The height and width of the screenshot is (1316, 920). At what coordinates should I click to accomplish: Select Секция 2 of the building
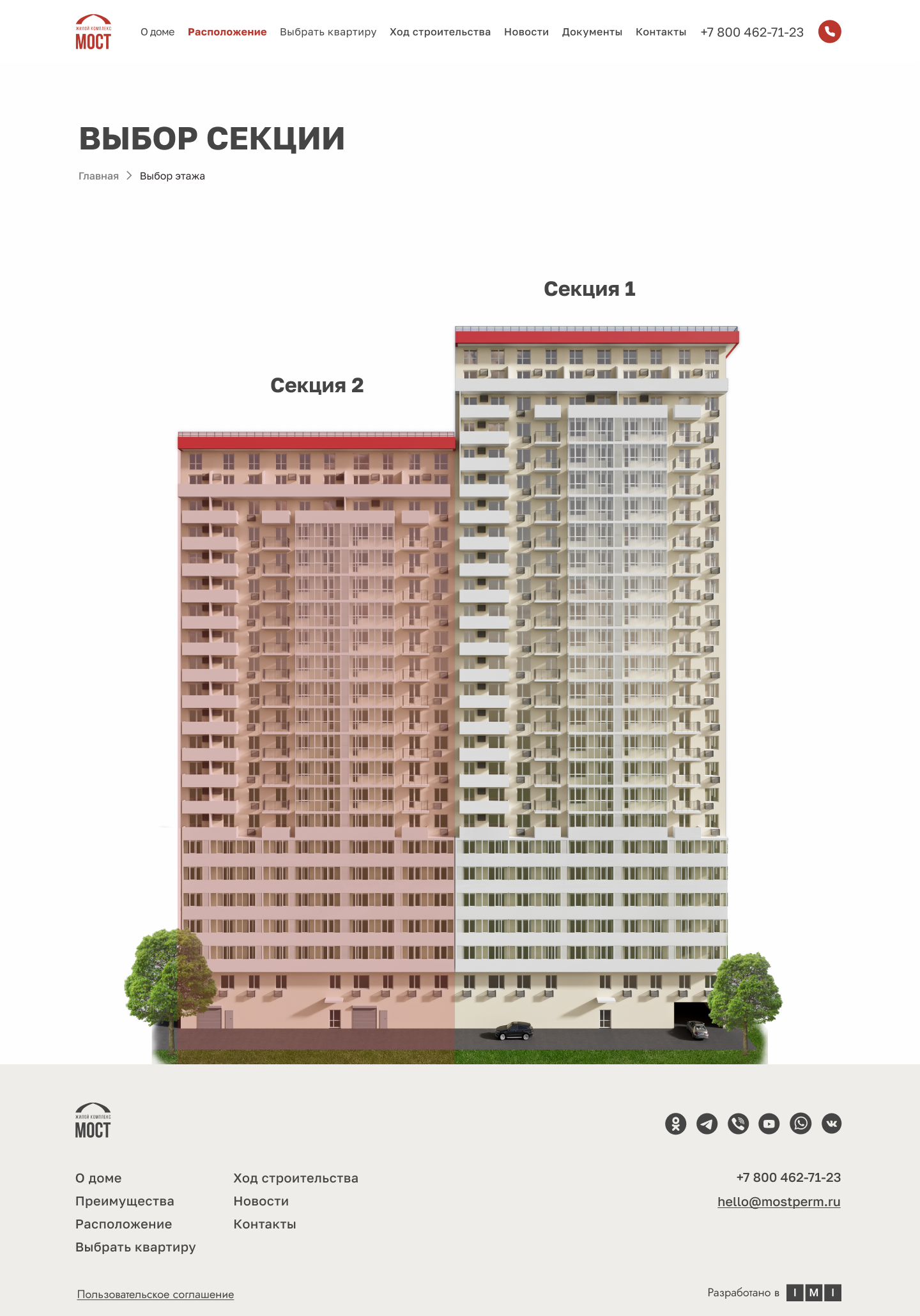tap(316, 703)
